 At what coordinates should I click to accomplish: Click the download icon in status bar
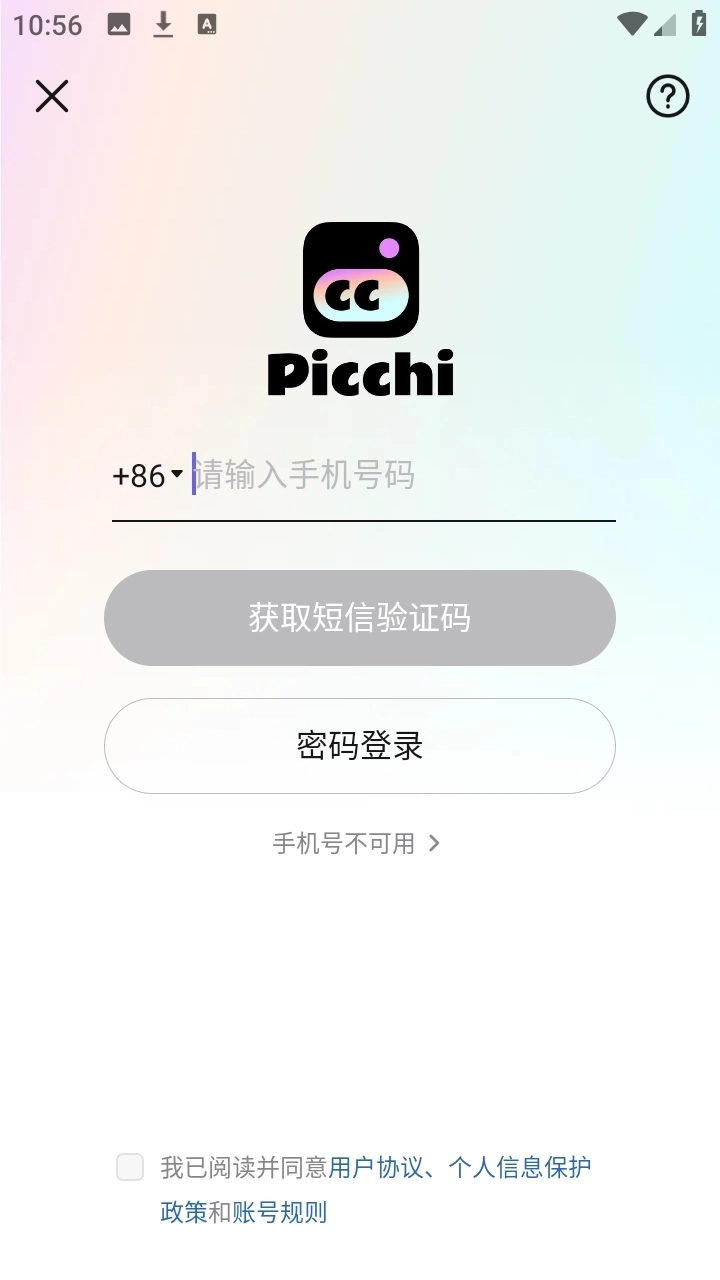[x=163, y=24]
